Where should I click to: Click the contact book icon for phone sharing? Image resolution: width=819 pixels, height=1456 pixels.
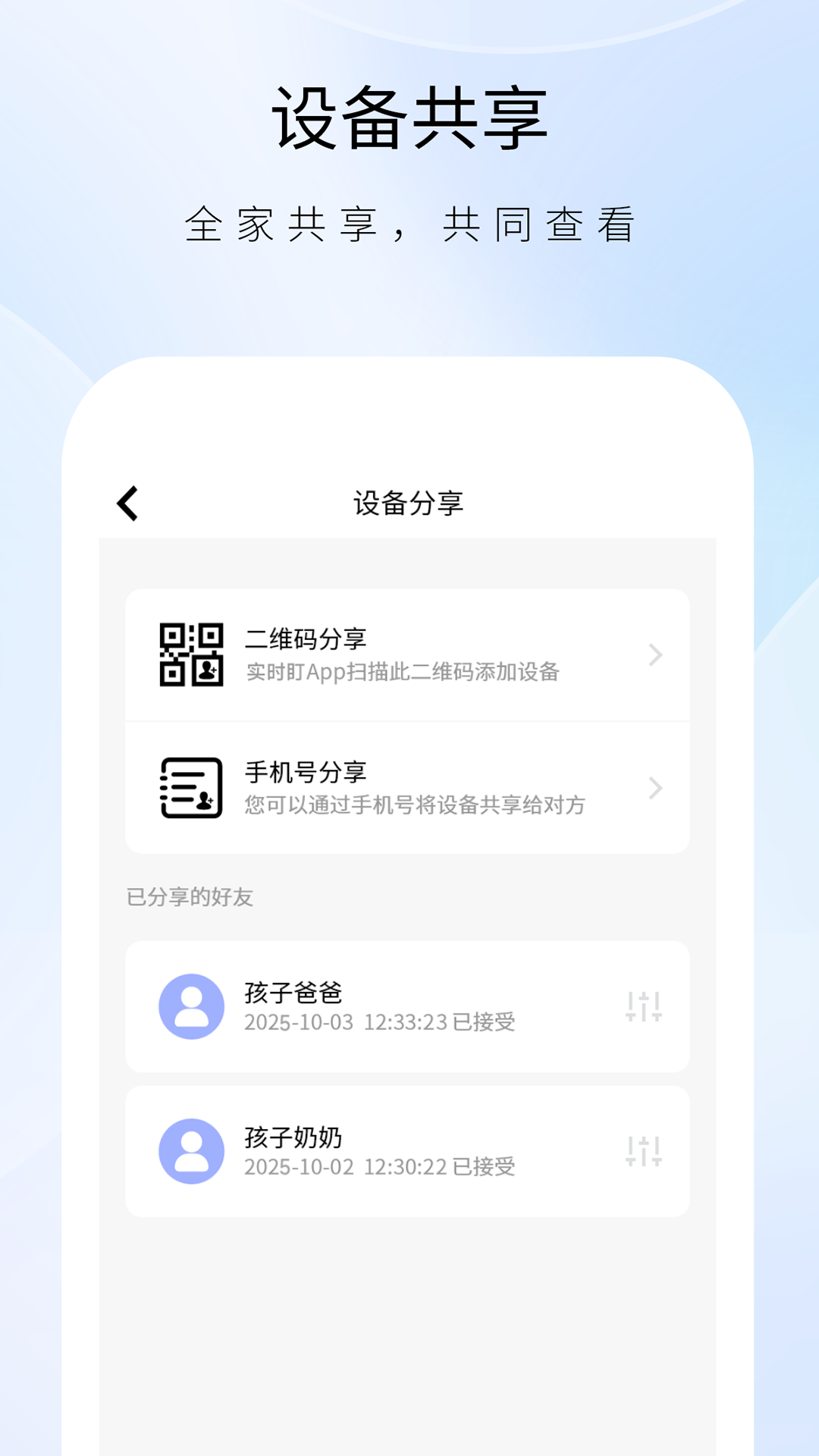point(190,787)
